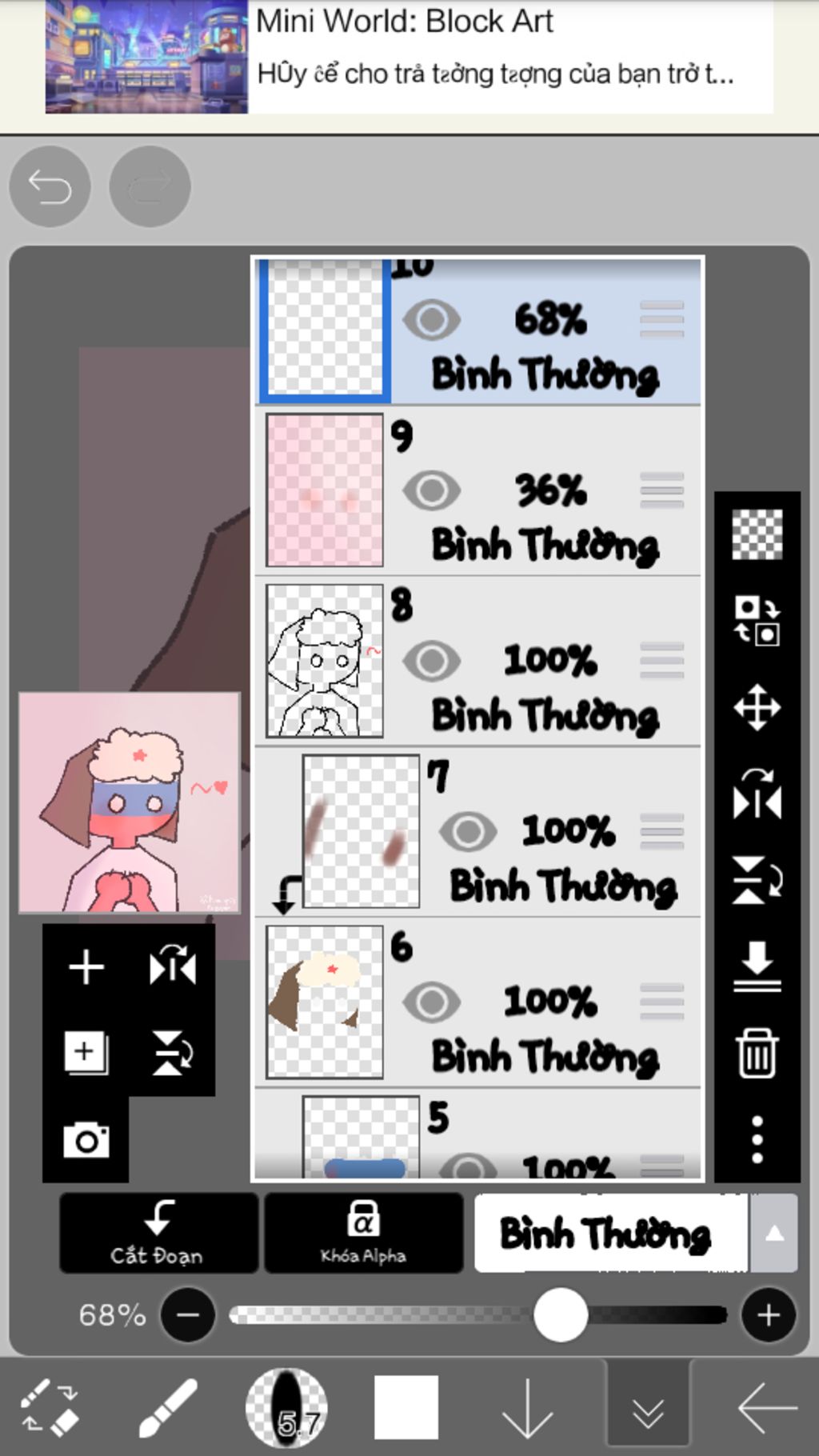Toggle Khóa Alpha lock
This screenshot has width=819, height=1456.
pos(364,1233)
